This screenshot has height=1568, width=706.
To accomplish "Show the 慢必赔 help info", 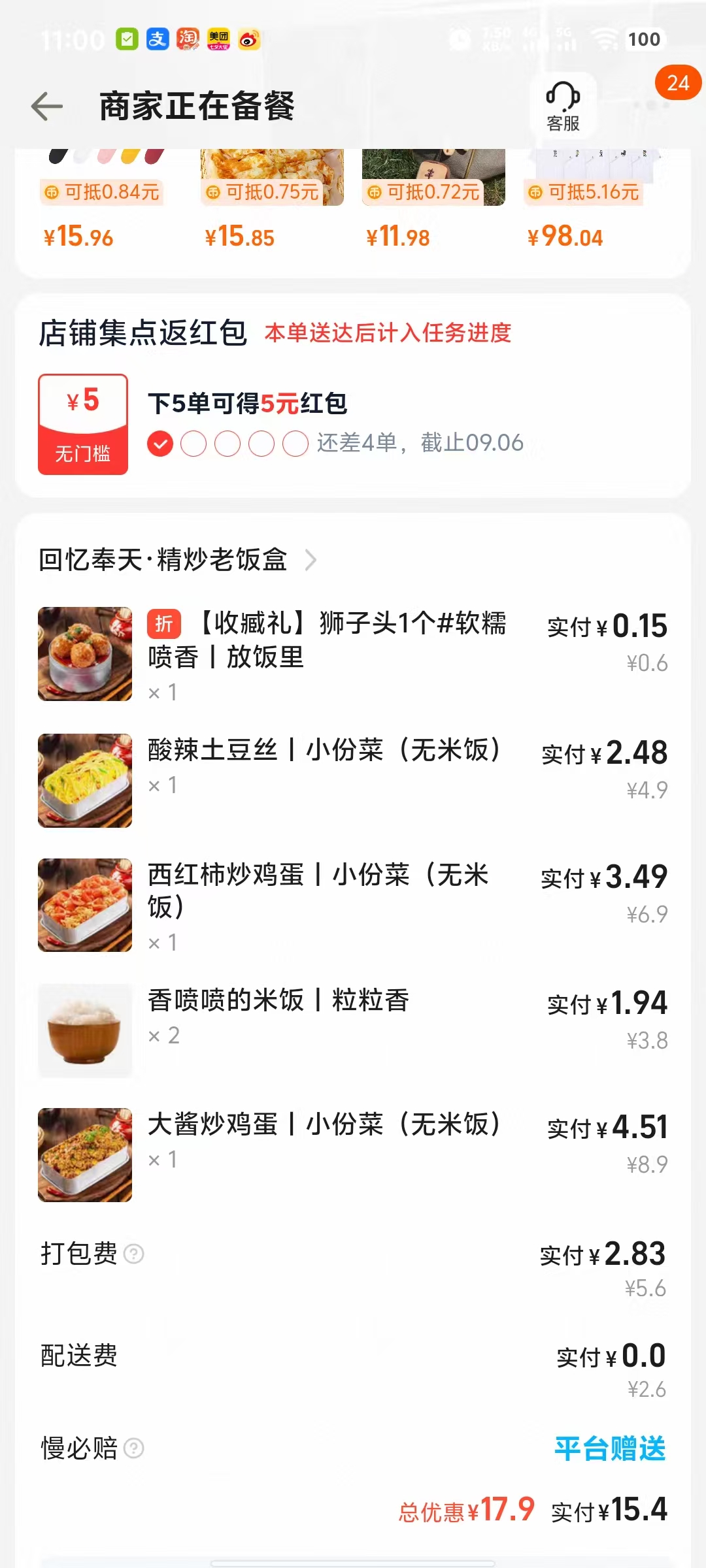I will point(134,1448).
